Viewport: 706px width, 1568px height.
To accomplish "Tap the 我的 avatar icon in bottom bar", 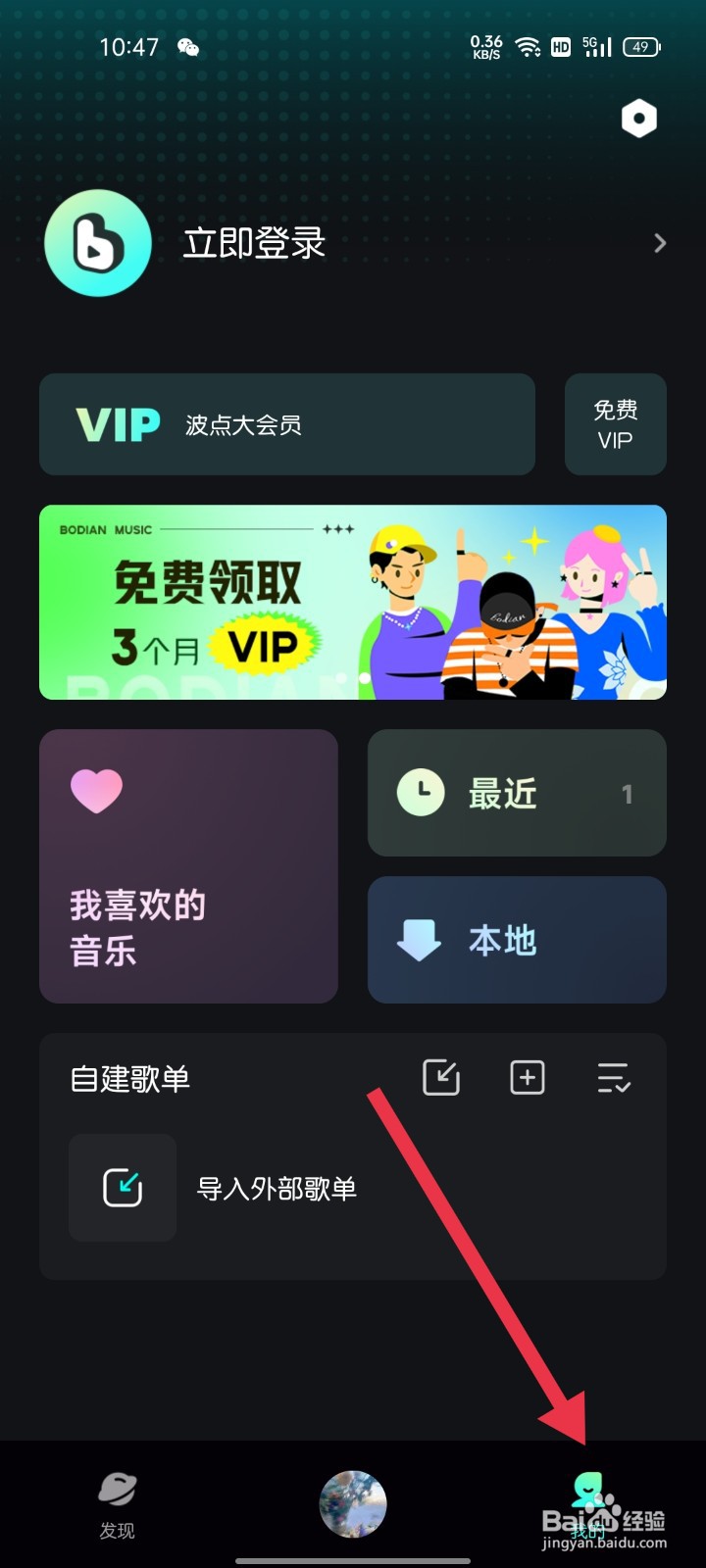I will 589,1490.
